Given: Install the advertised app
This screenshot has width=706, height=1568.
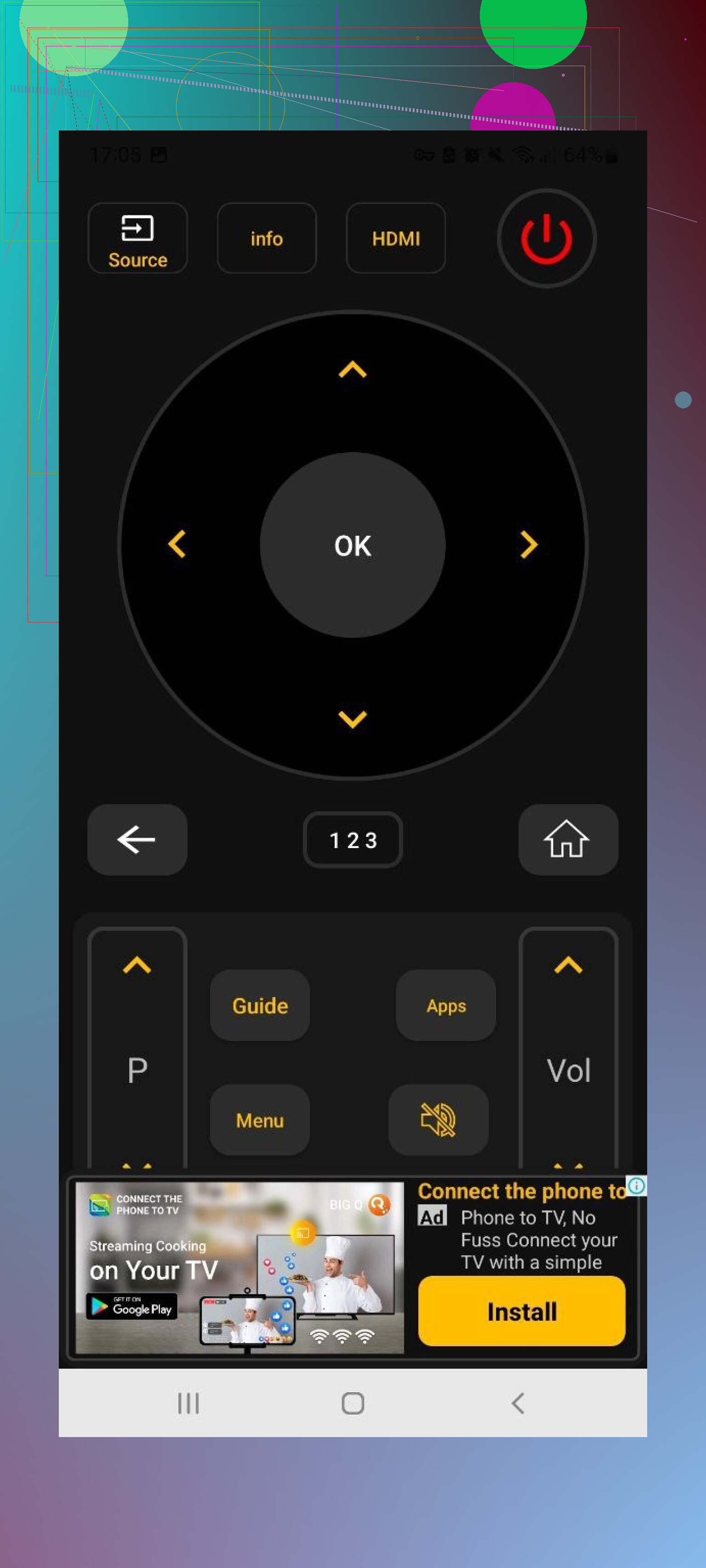Looking at the screenshot, I should [521, 1311].
